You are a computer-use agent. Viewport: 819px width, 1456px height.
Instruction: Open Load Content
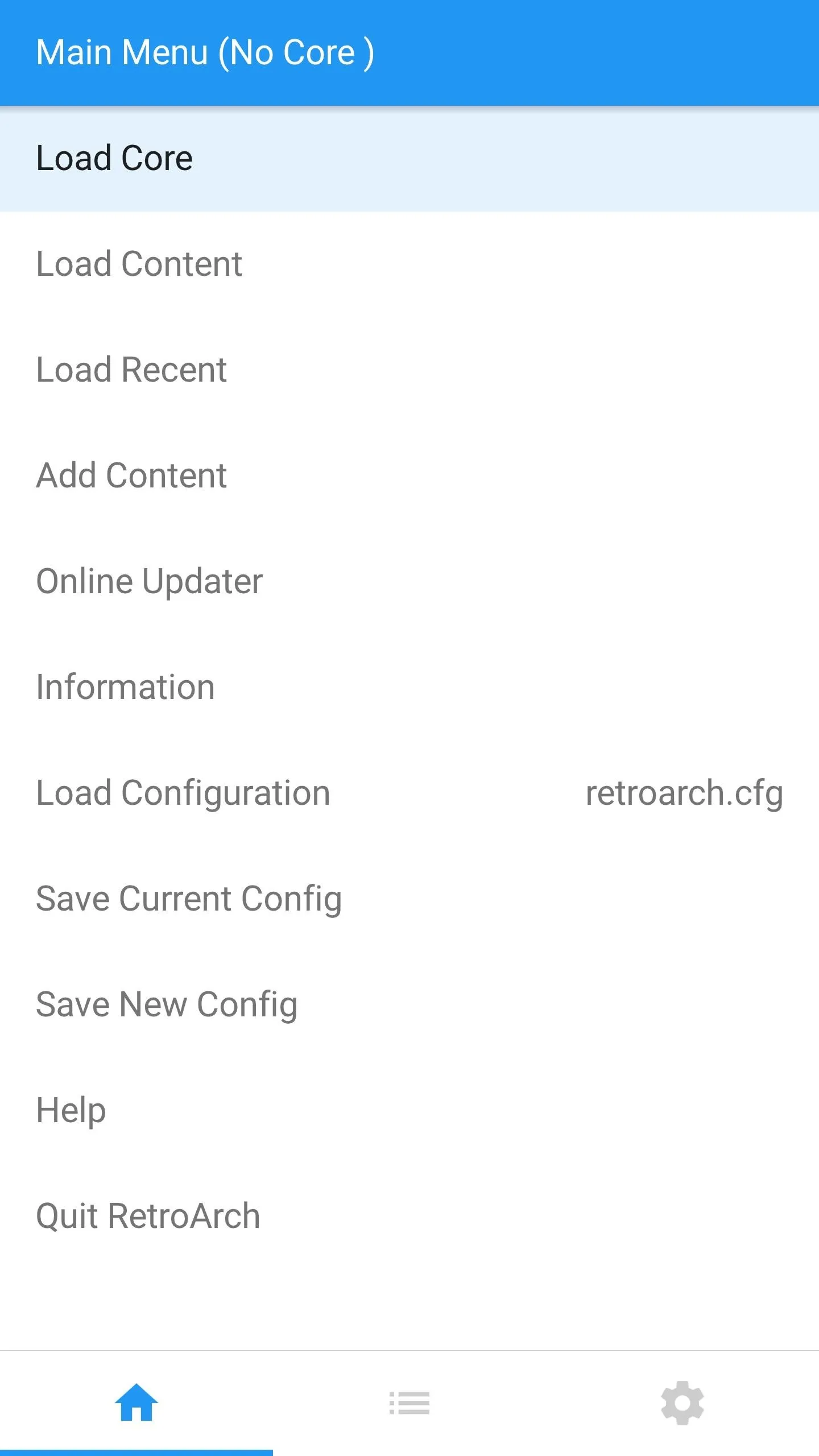point(409,264)
